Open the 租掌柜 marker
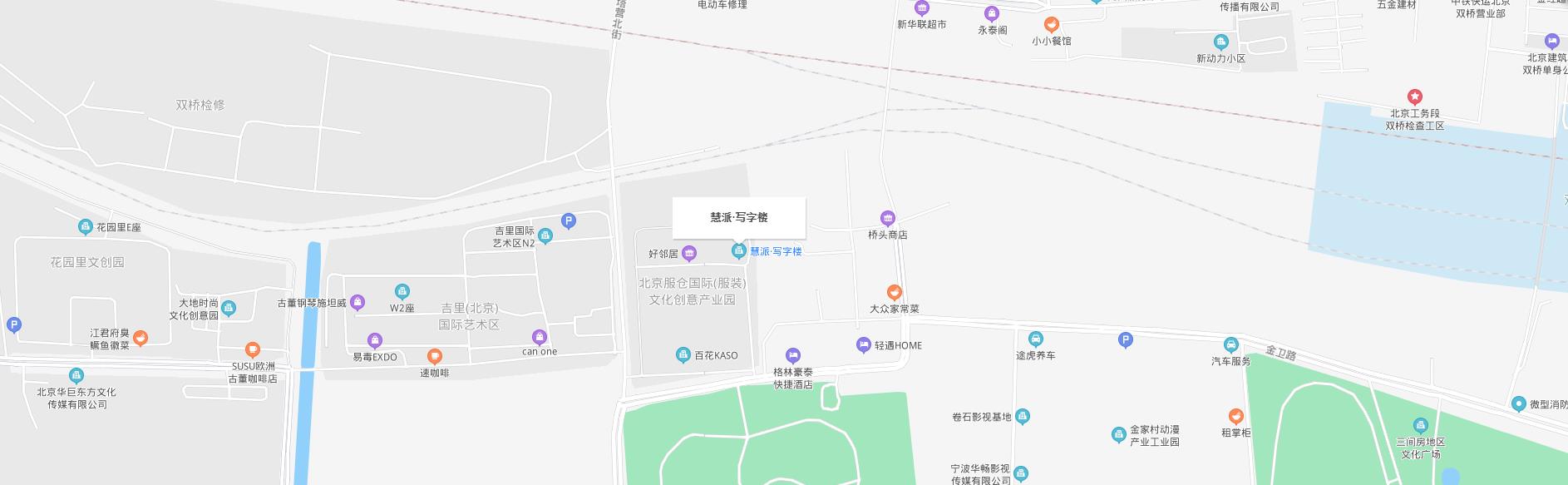 pos(1236,416)
